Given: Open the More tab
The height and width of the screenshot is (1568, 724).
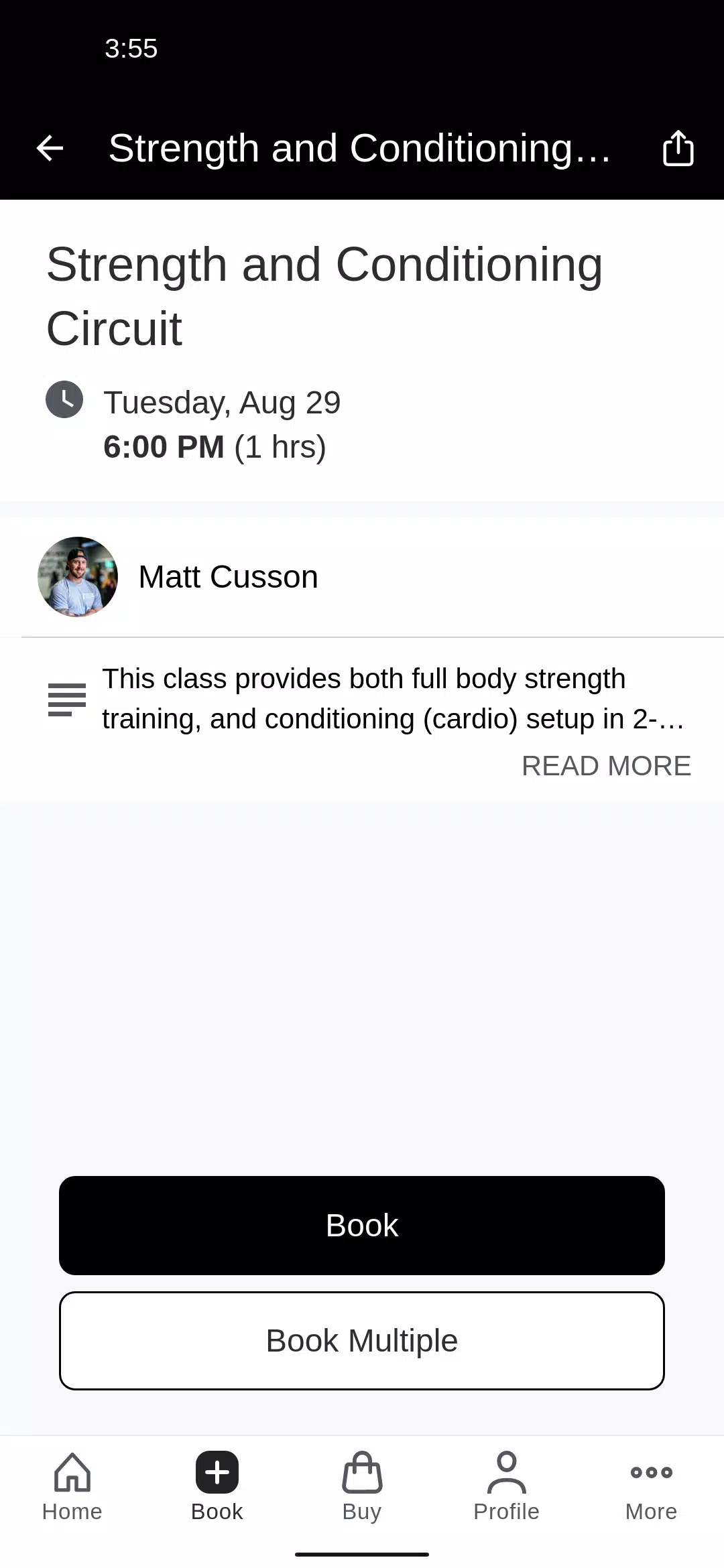Looking at the screenshot, I should click(652, 1486).
